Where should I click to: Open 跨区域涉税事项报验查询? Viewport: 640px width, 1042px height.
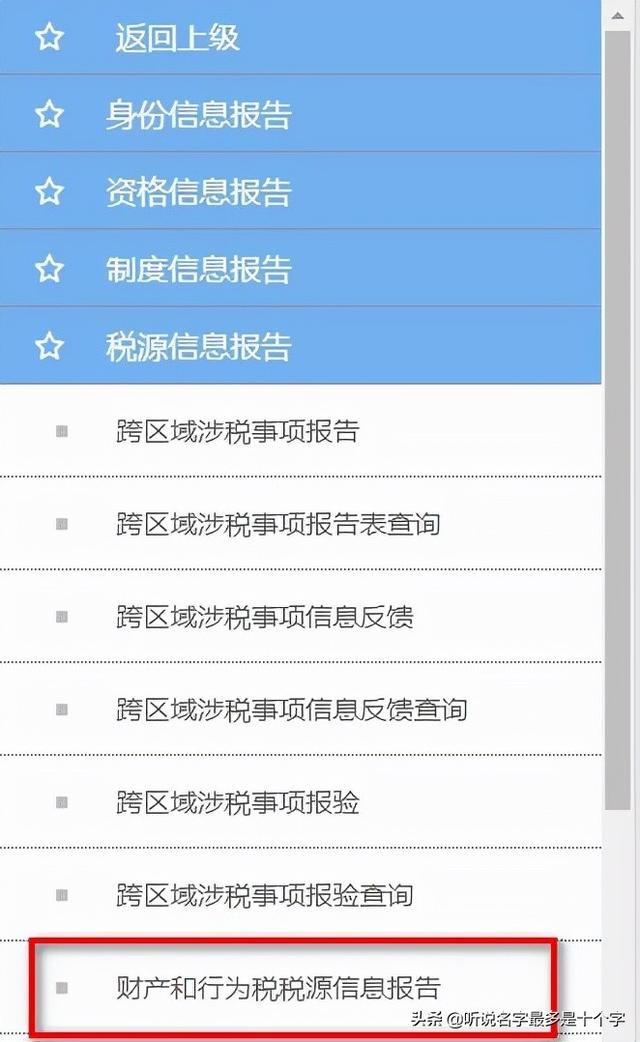tap(300, 894)
